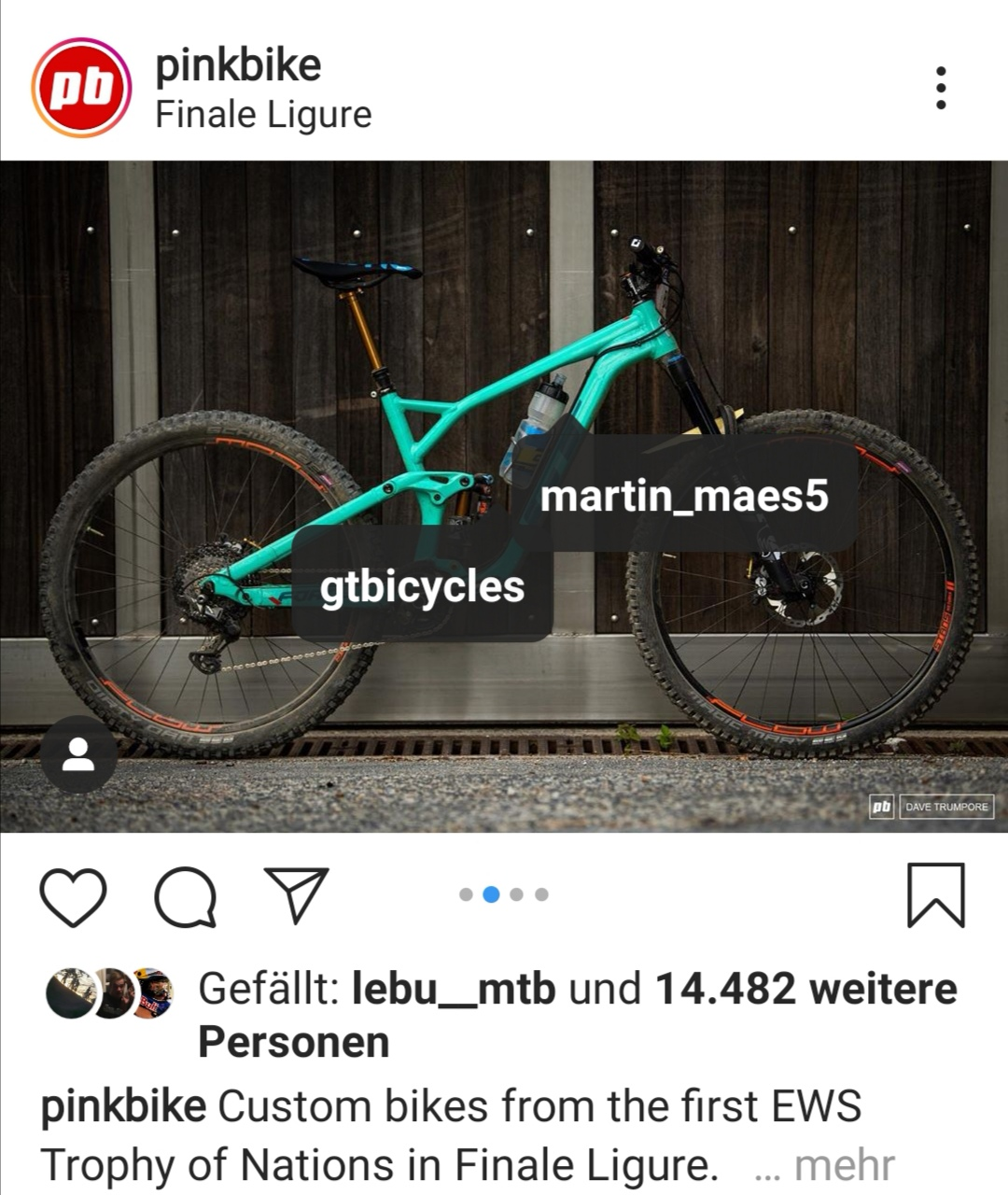
Task: Open pinkbike username in header
Action: click(x=238, y=65)
